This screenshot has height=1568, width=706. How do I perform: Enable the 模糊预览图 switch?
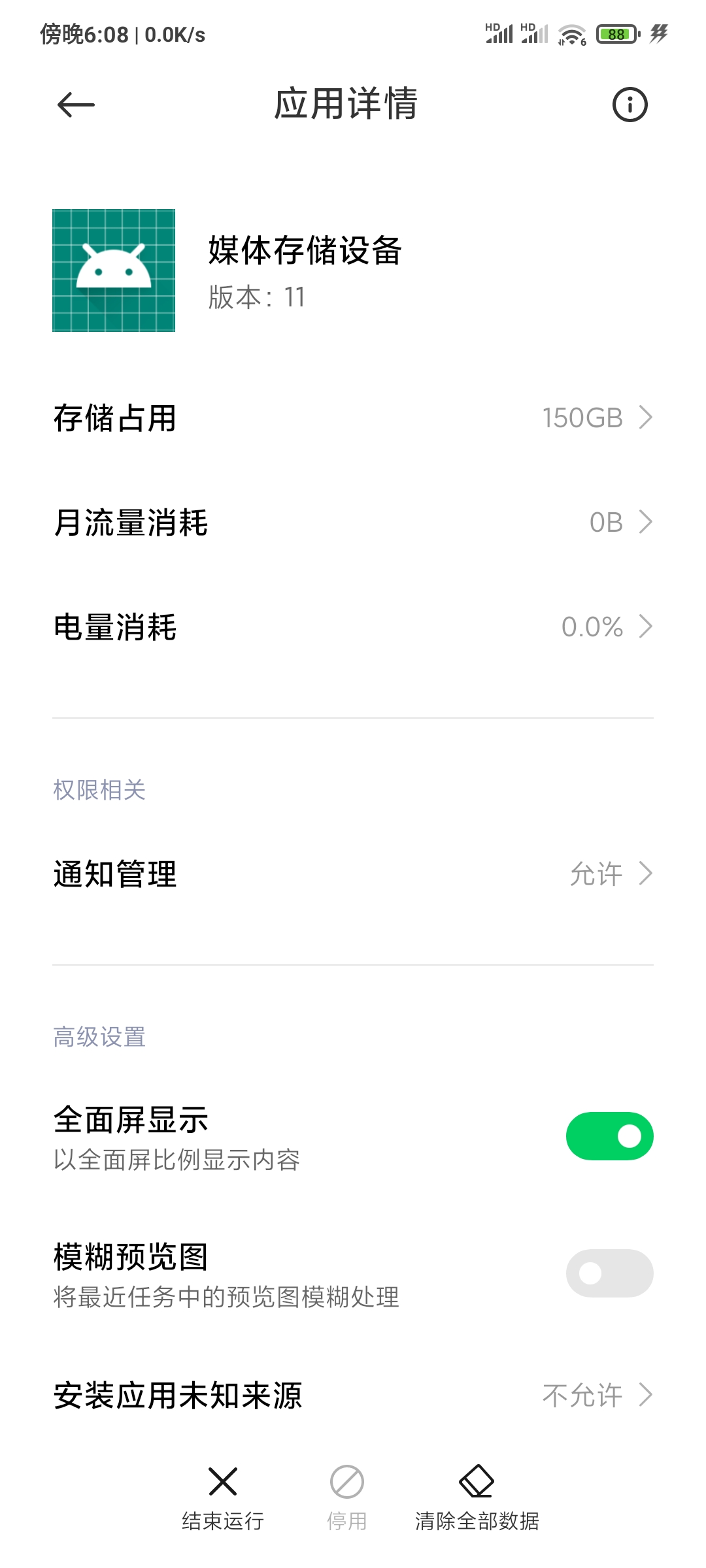[x=609, y=1273]
